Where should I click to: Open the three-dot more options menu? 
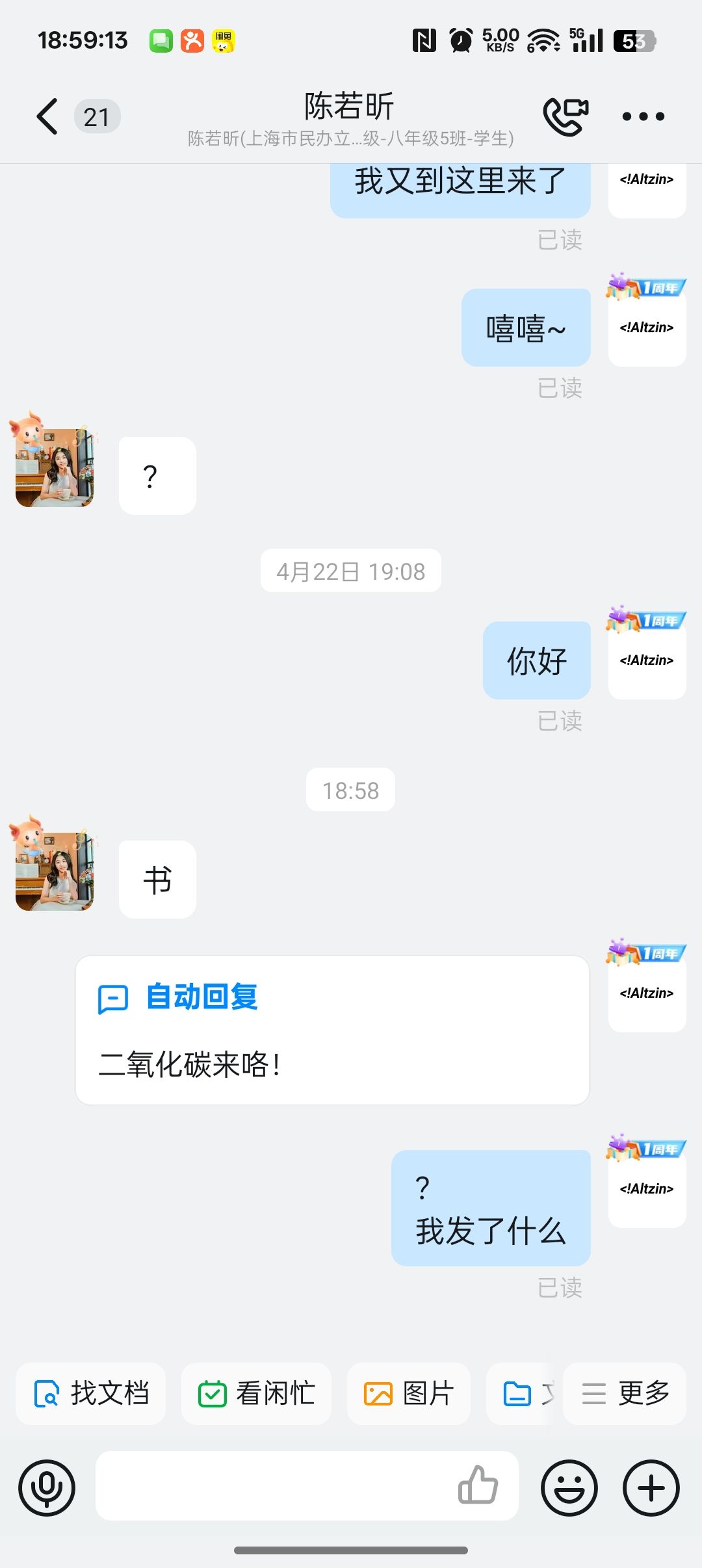point(643,117)
